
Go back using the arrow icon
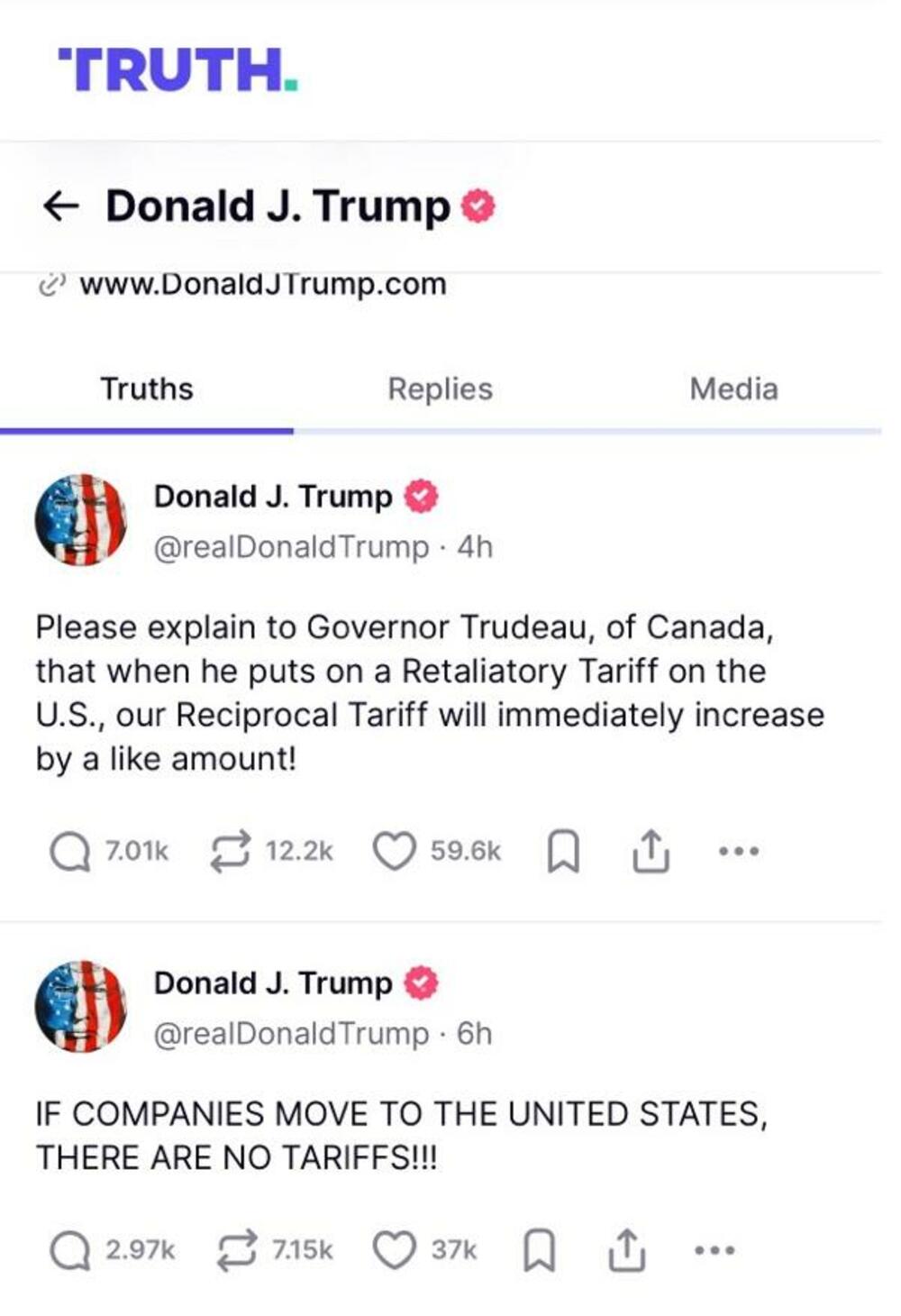(x=60, y=206)
